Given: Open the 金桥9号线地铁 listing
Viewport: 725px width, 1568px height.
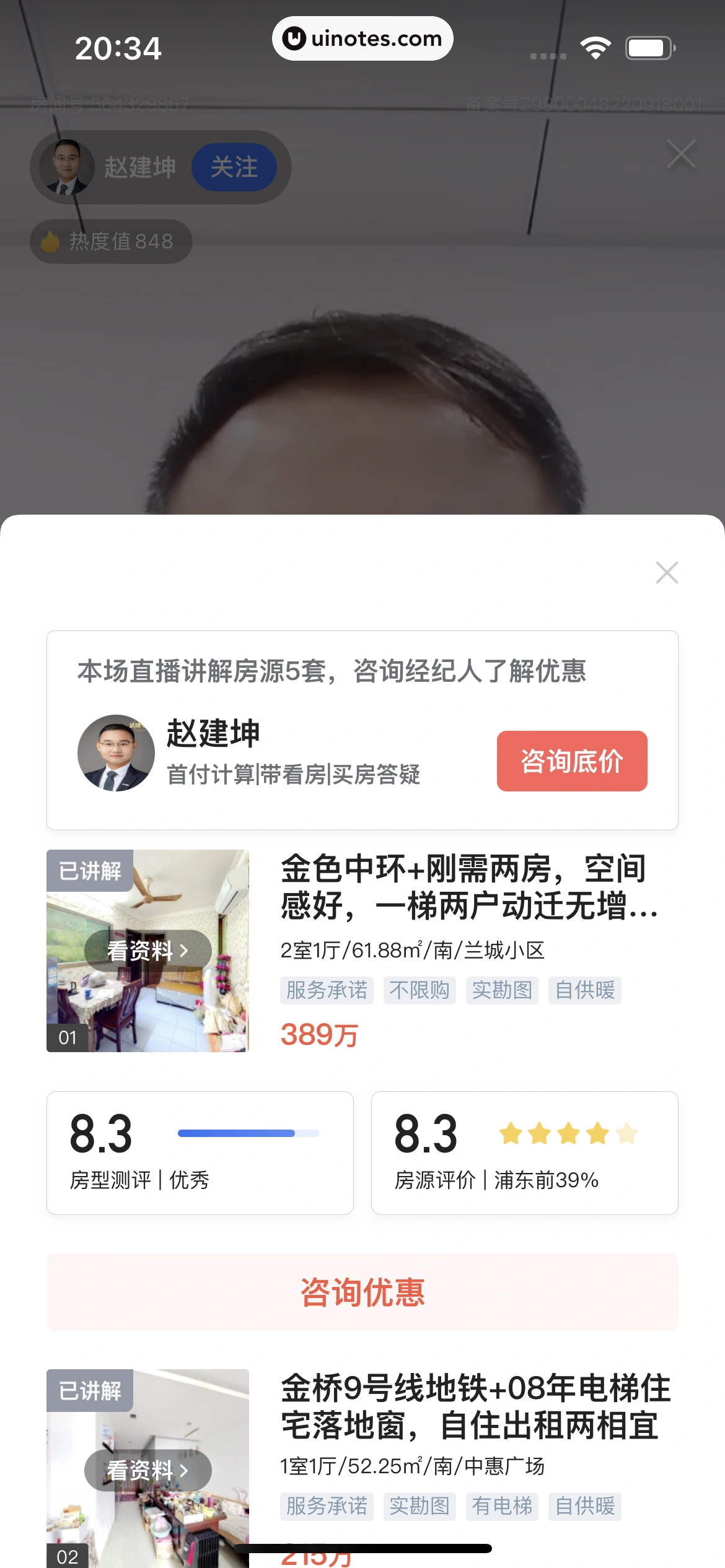Looking at the screenshot, I should (475, 1406).
